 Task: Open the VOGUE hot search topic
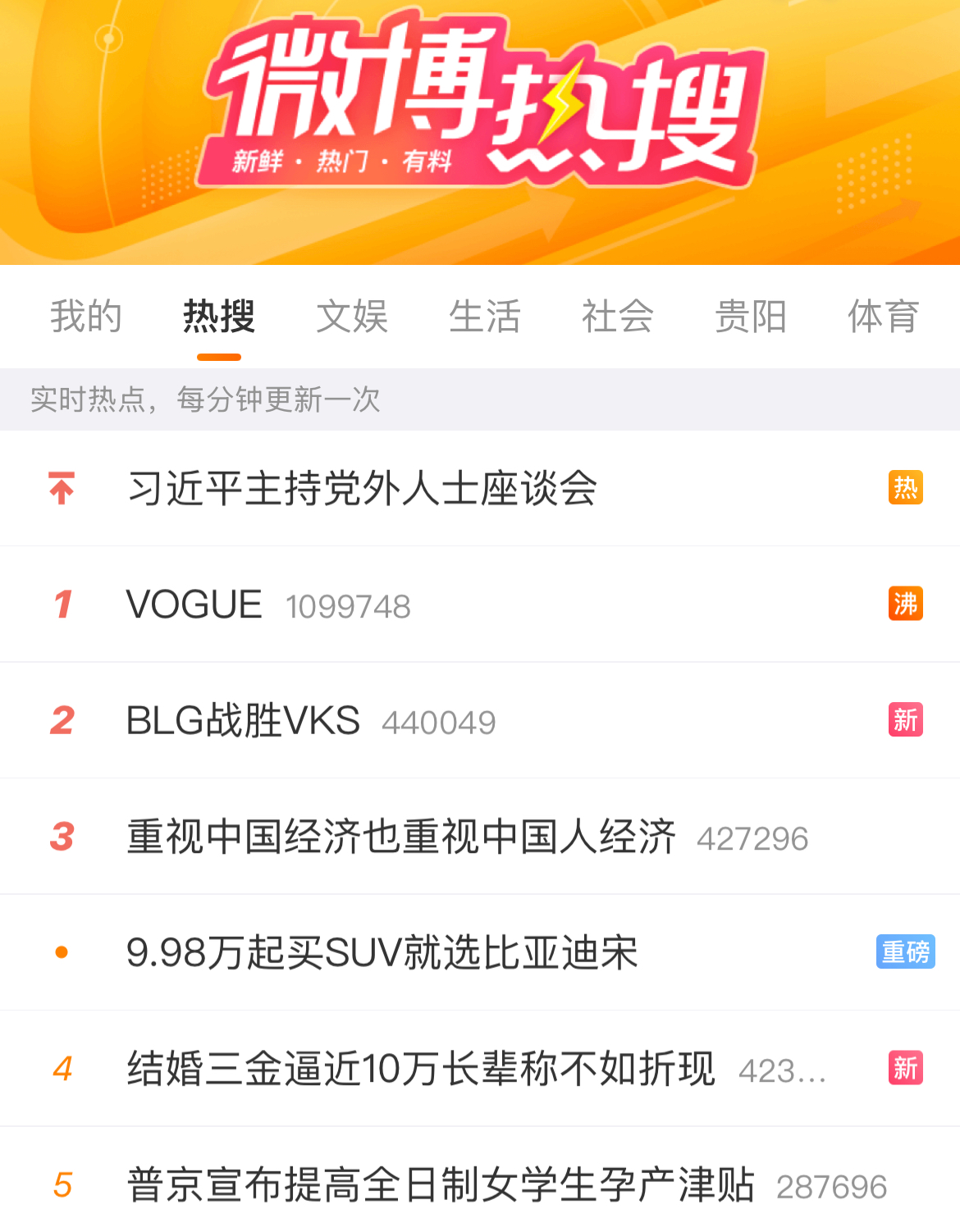coord(194,605)
